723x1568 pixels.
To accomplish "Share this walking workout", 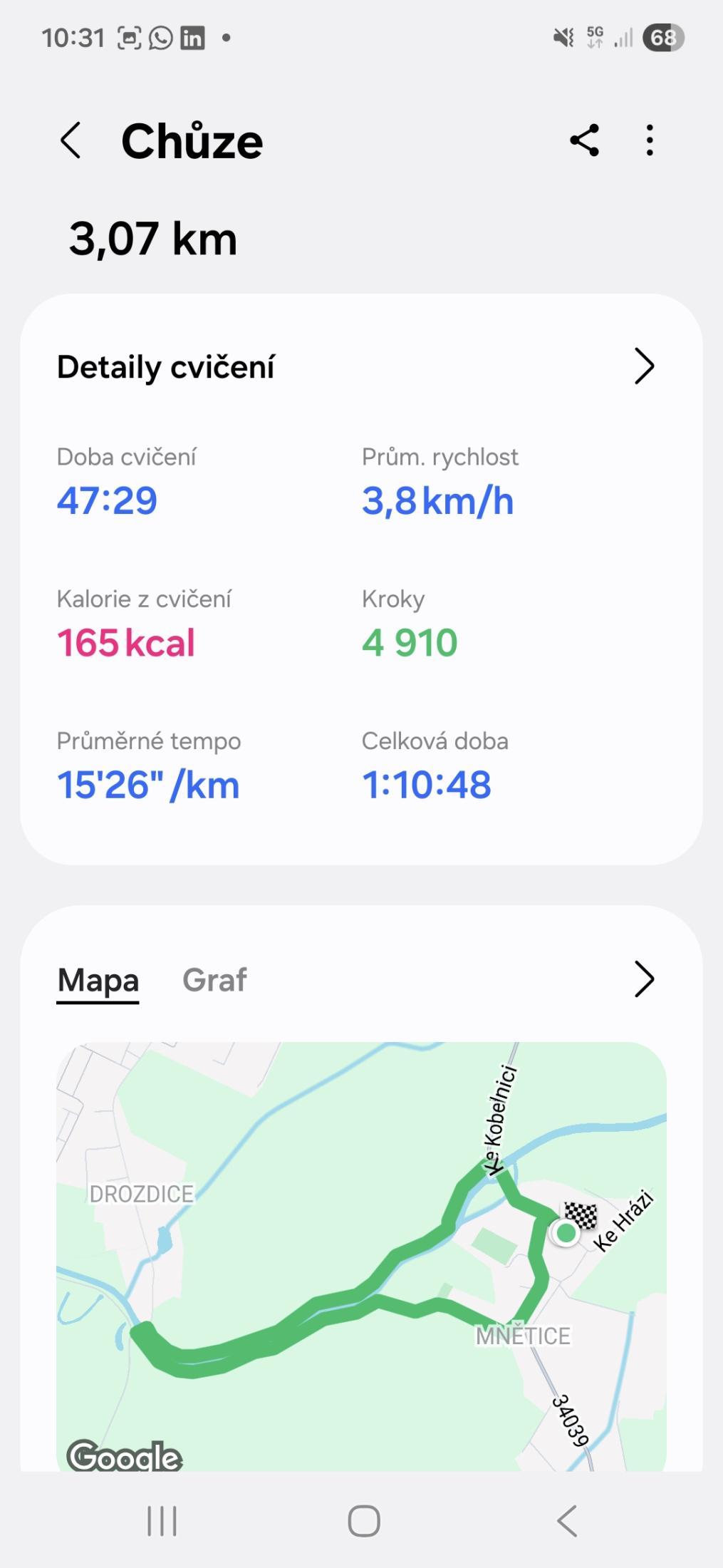I will click(584, 140).
